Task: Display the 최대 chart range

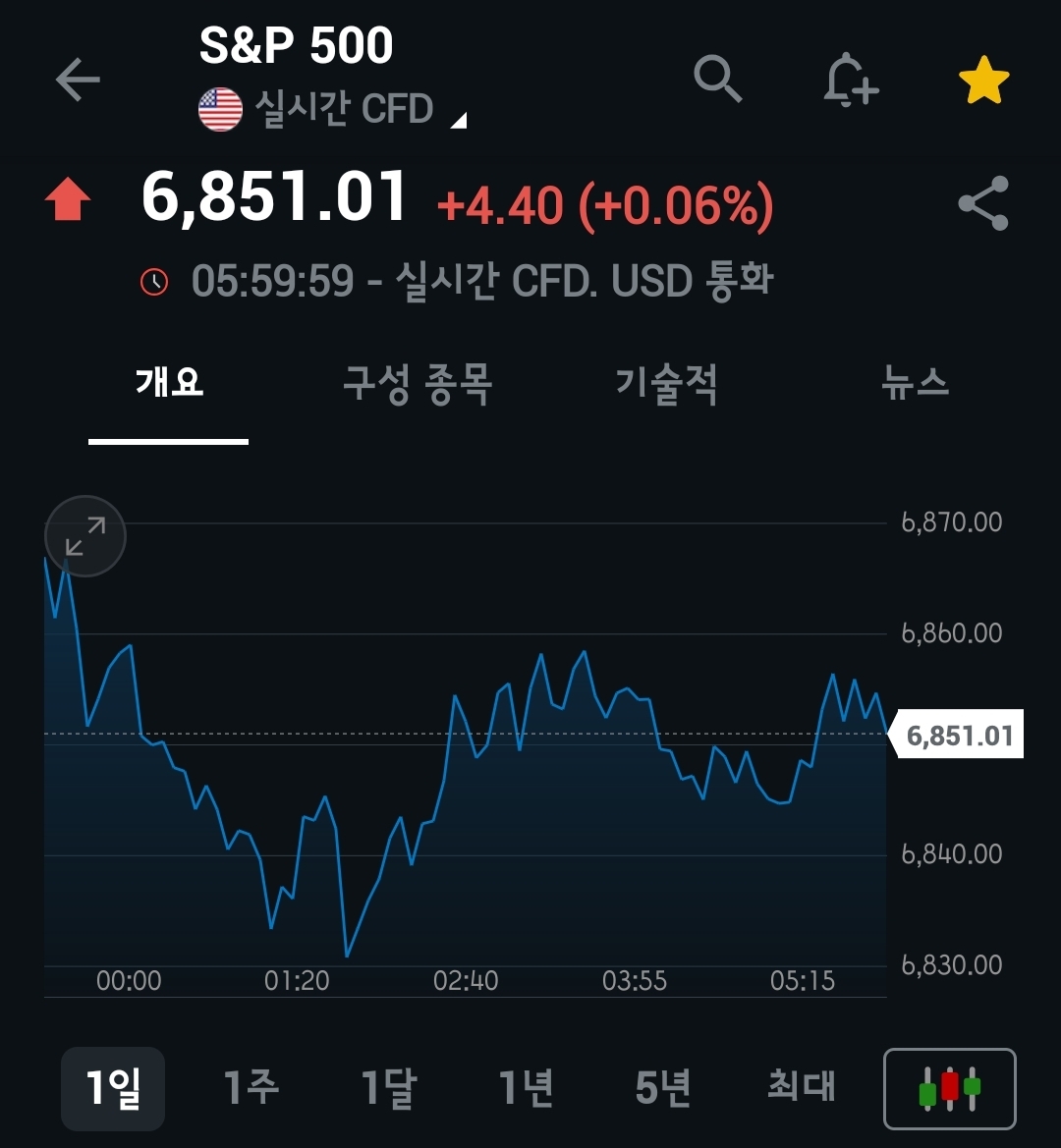Action: click(801, 1088)
